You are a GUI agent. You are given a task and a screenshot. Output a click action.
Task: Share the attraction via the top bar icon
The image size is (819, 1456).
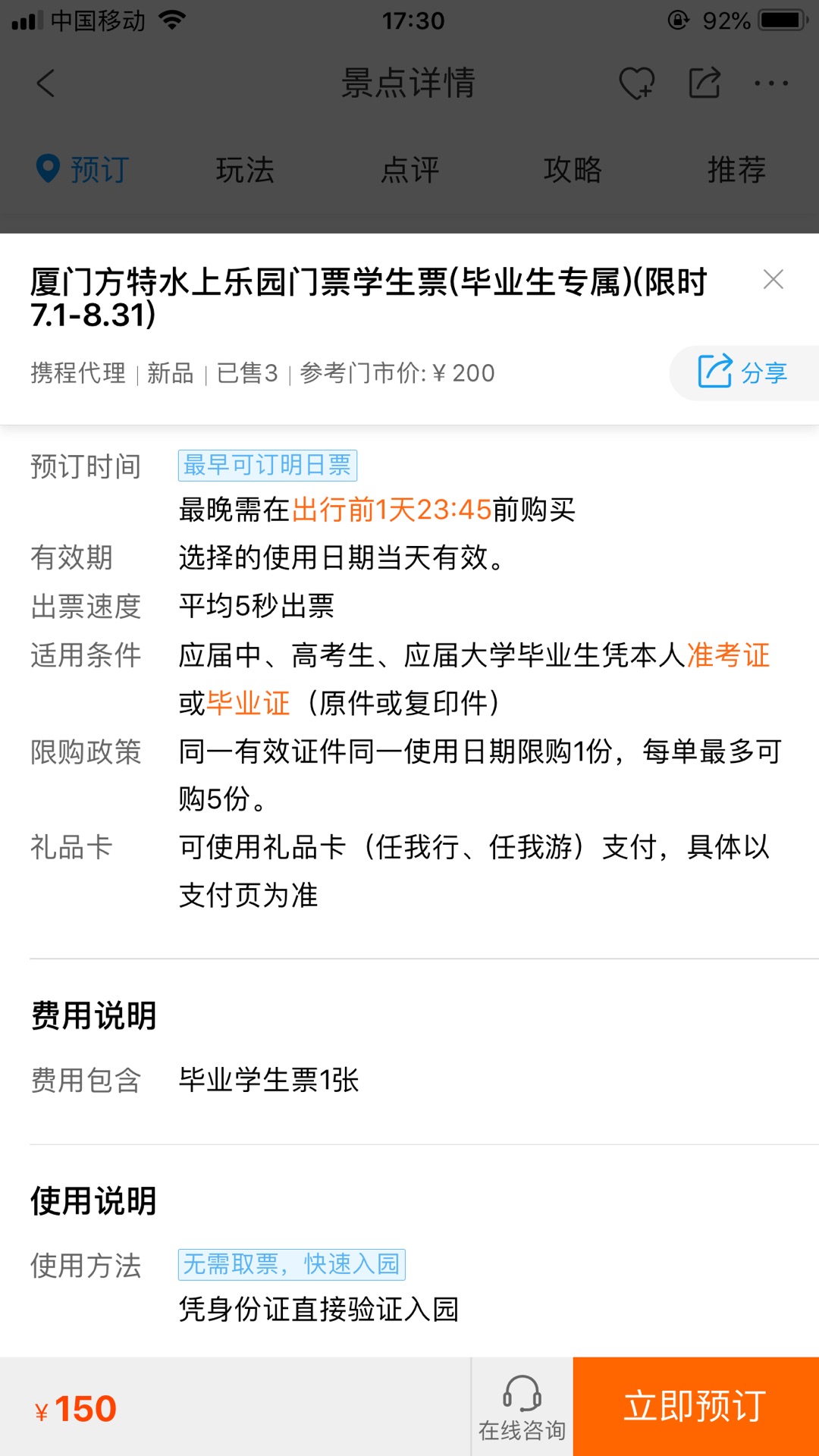(x=704, y=83)
